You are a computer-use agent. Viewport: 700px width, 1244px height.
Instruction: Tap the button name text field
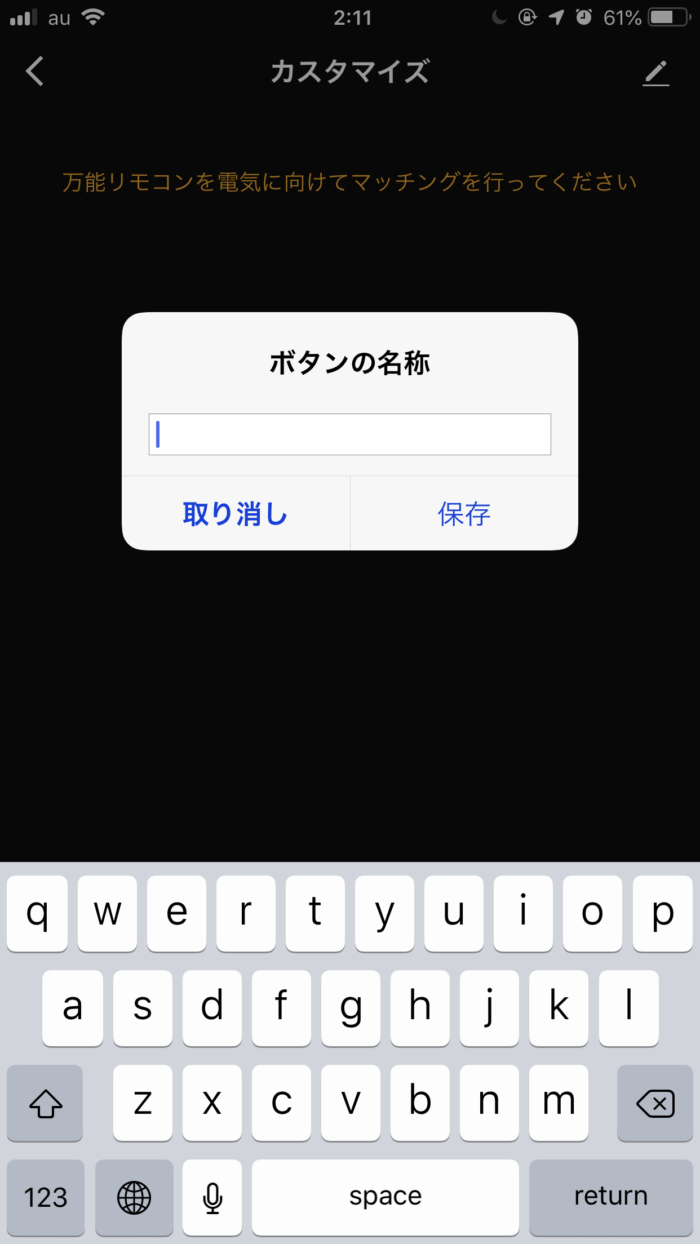(x=349, y=434)
